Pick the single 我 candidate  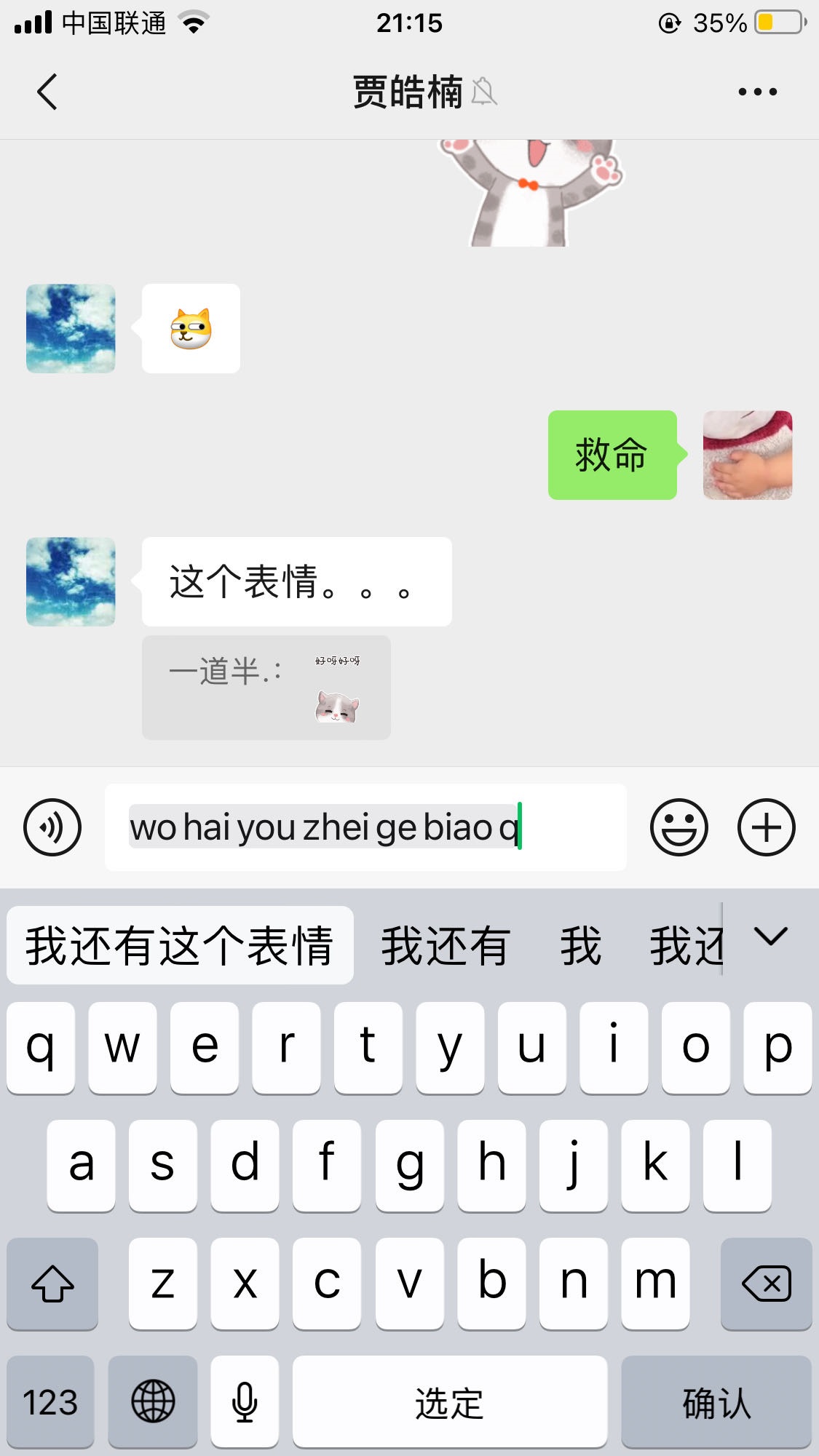580,945
